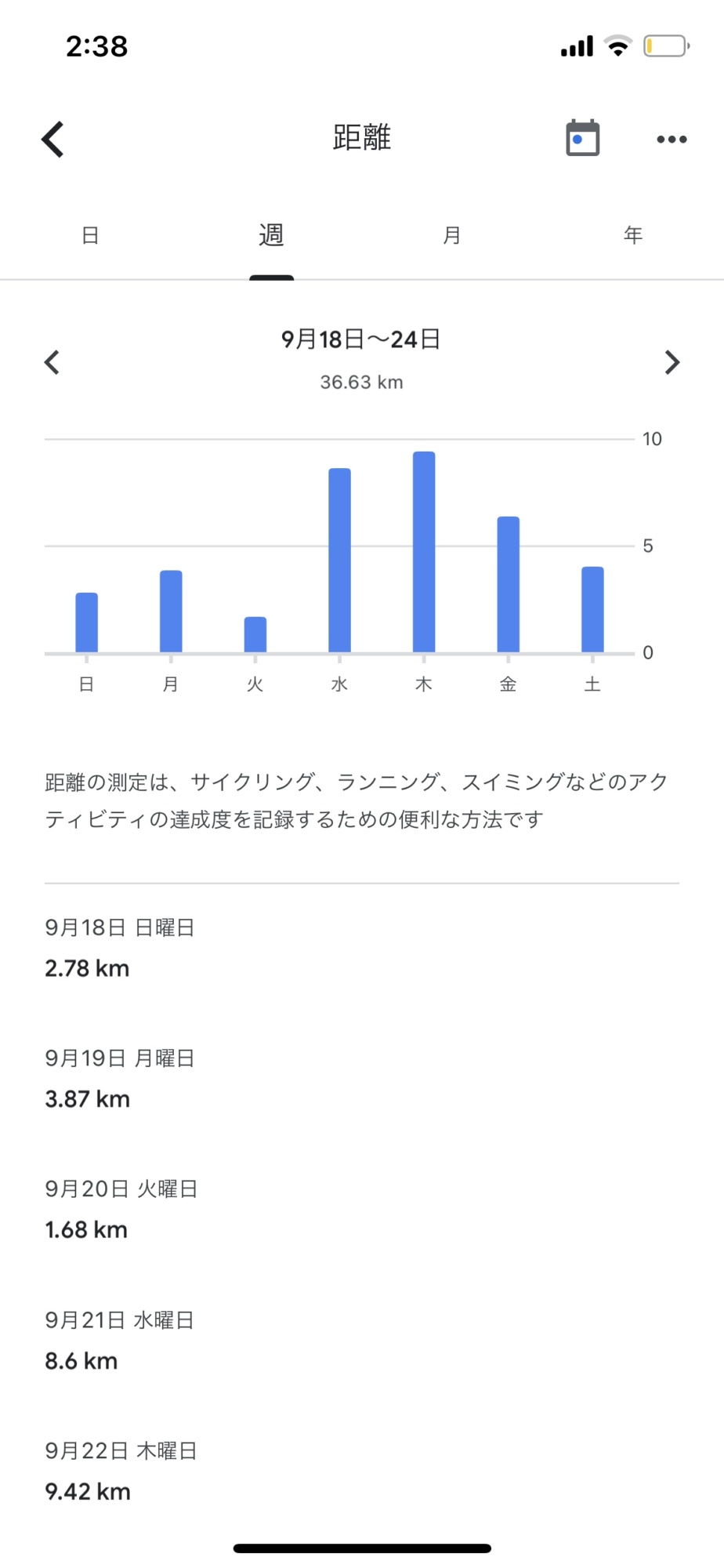
Task: Open the 9月20日 火曜日 entry
Action: pyautogui.click(x=362, y=1210)
